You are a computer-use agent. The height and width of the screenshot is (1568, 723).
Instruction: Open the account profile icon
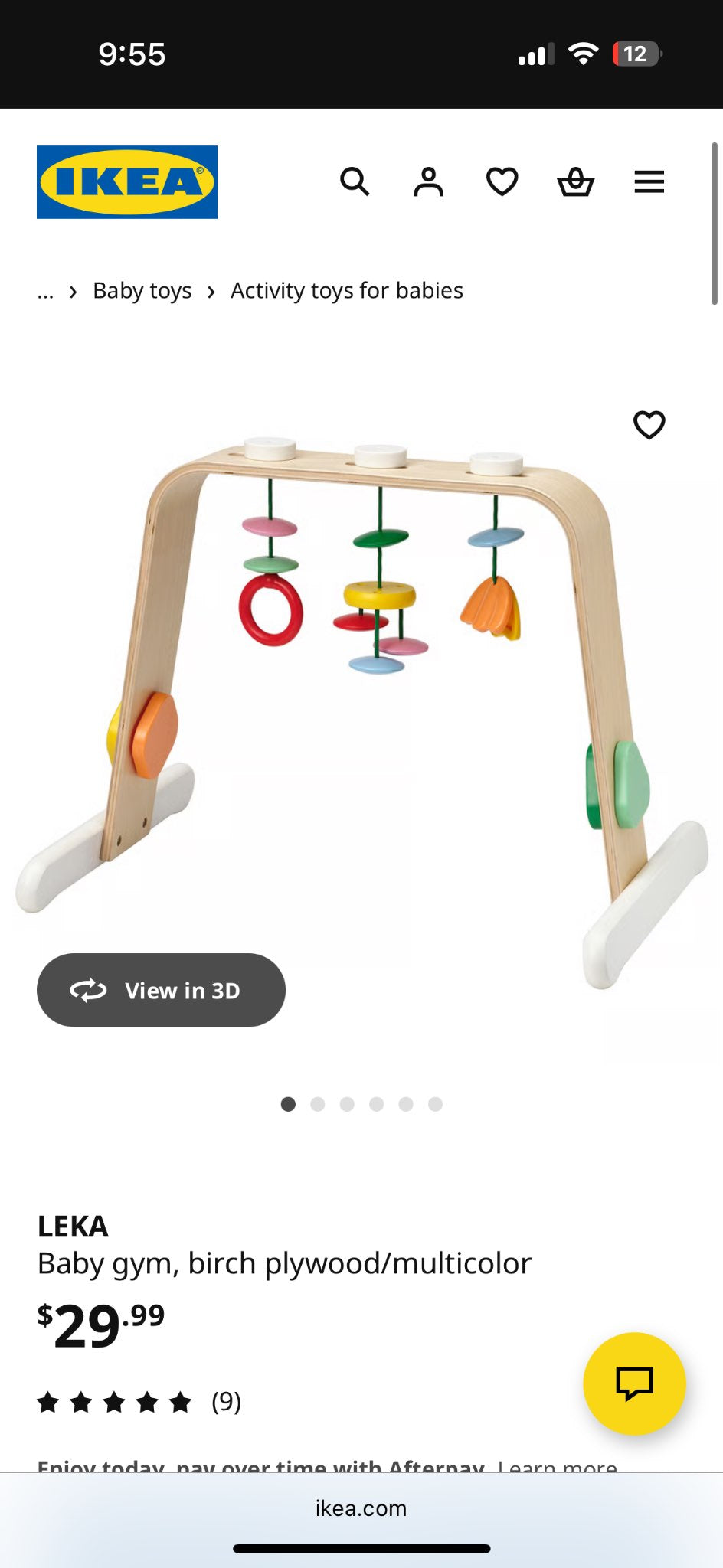click(x=428, y=182)
